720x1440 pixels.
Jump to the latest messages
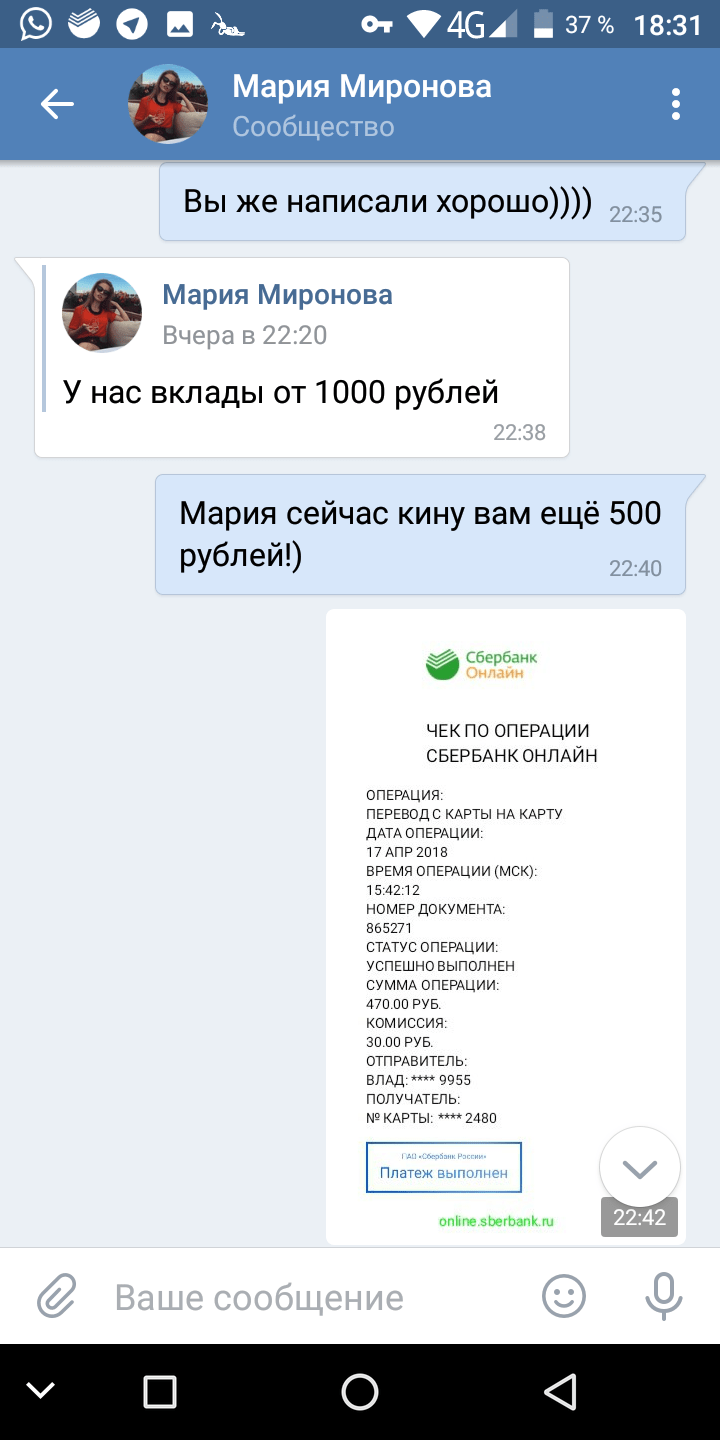[640, 1167]
